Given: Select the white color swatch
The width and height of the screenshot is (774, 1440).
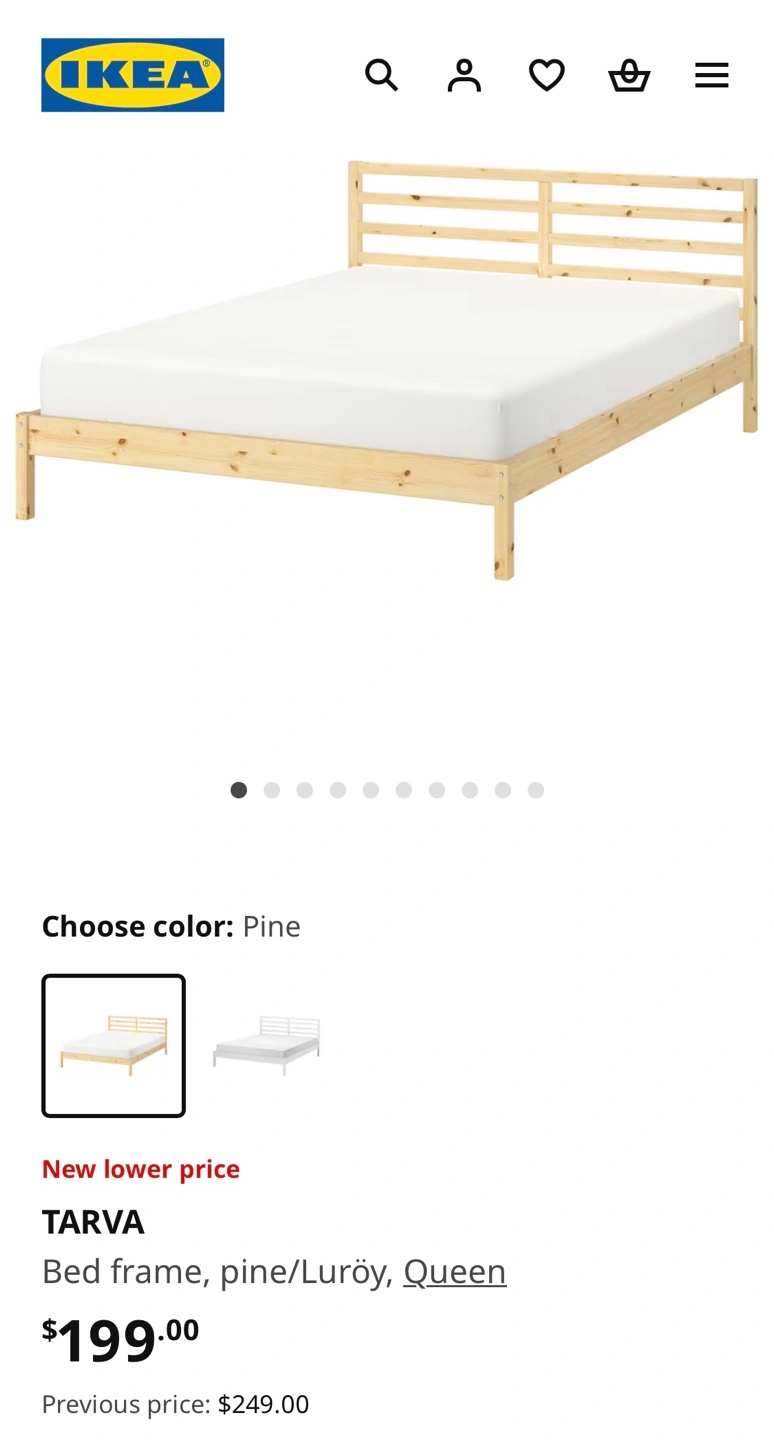Looking at the screenshot, I should [x=267, y=1045].
